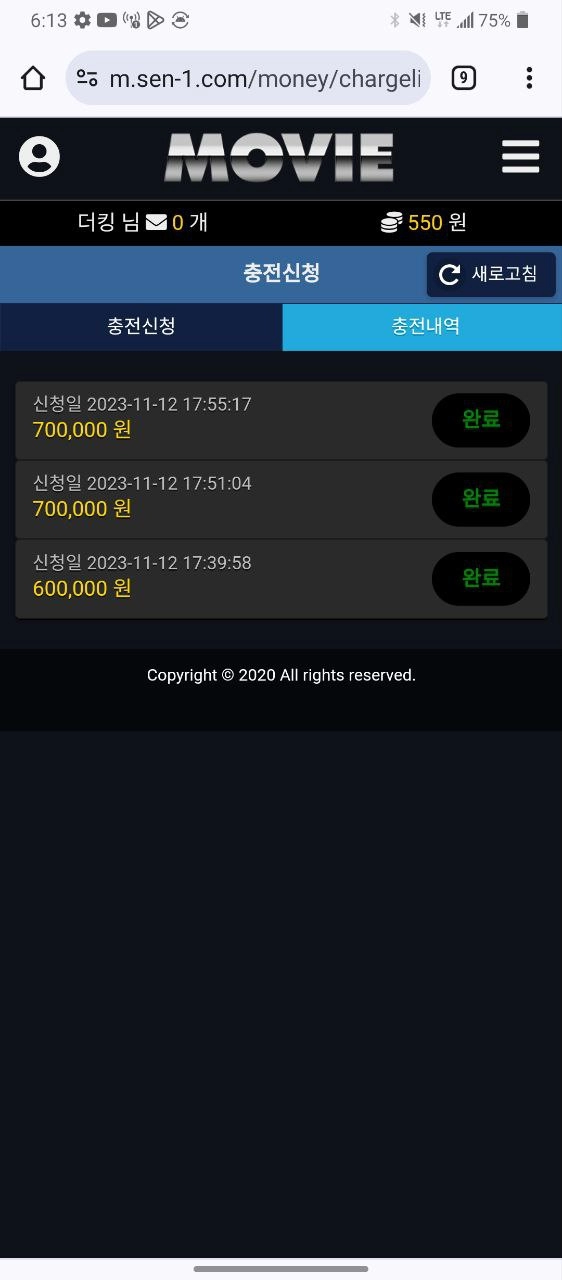This screenshot has width=562, height=1280.
Task: Tap the 완료 button for 17:39:58 request
Action: point(481,578)
